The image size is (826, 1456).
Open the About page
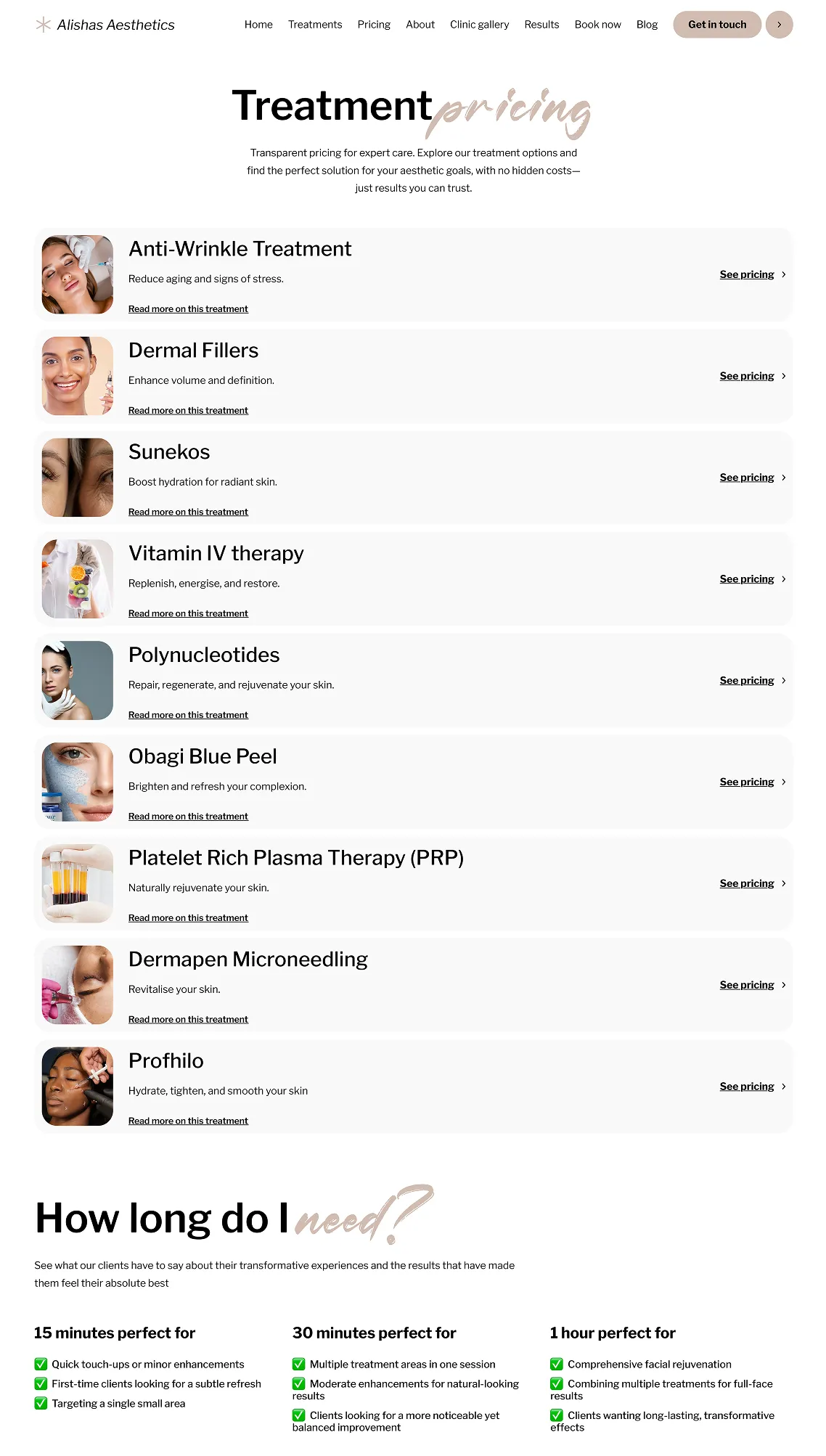[420, 25]
